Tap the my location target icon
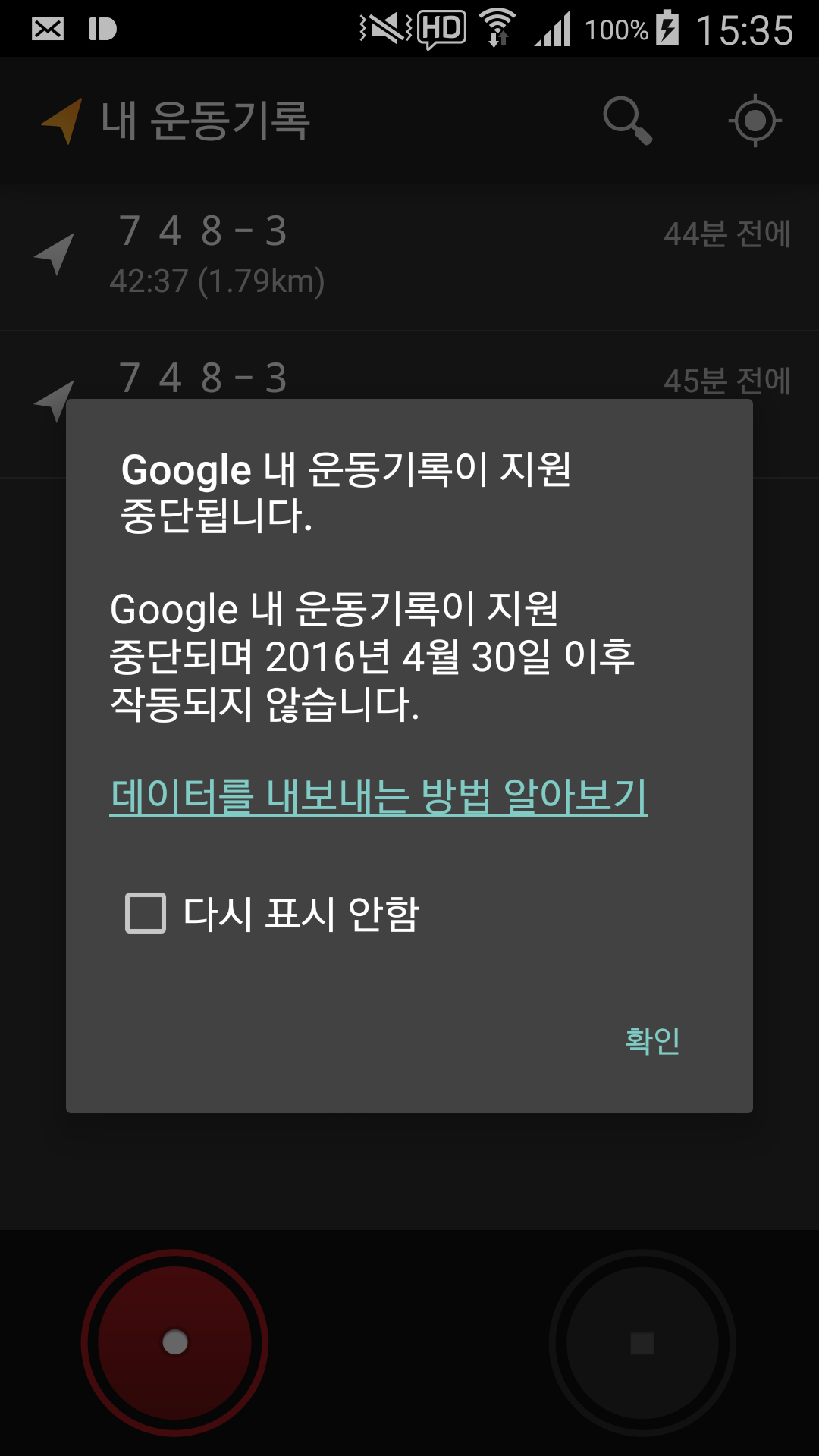 coord(755,121)
